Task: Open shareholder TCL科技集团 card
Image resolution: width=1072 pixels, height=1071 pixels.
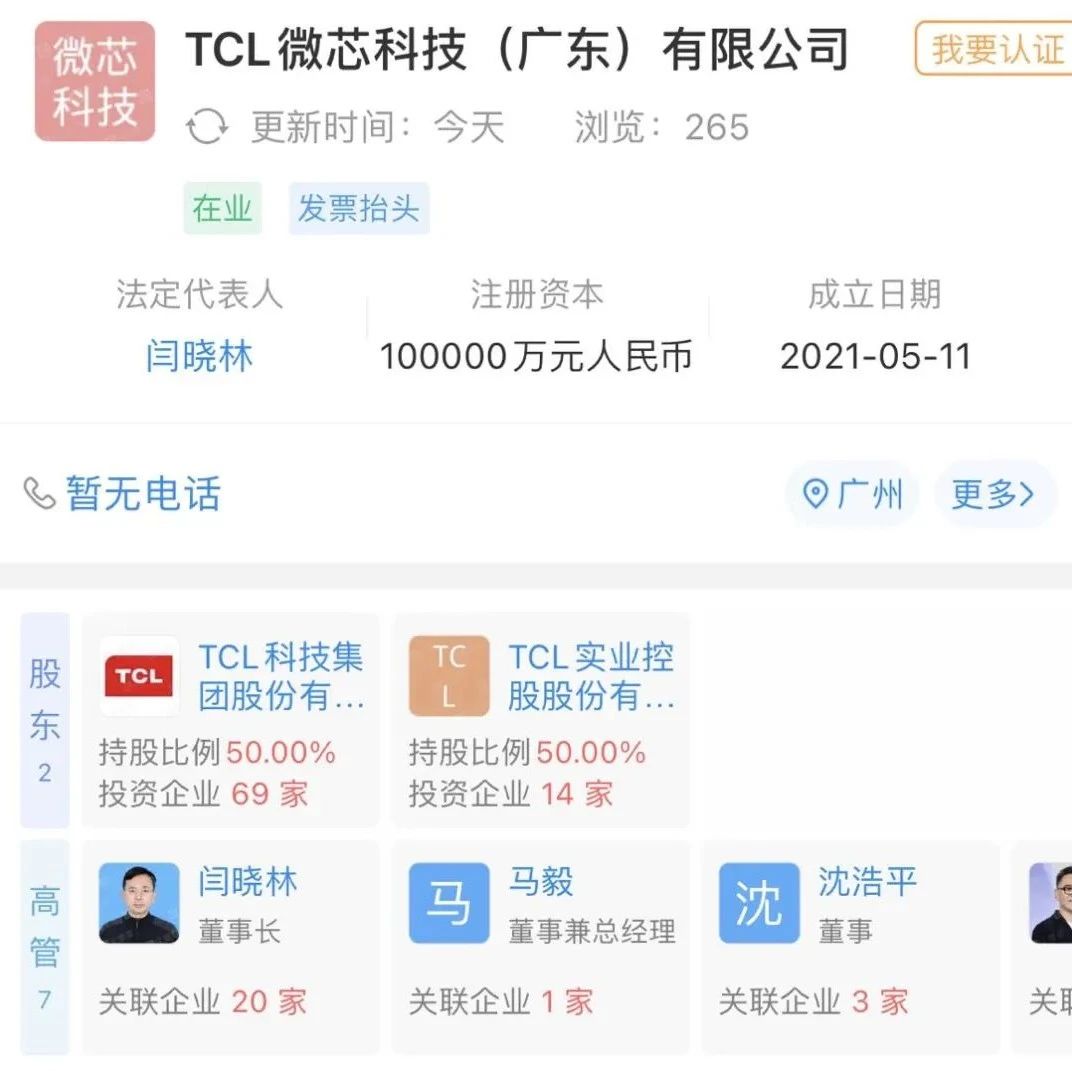Action: pyautogui.click(x=231, y=720)
